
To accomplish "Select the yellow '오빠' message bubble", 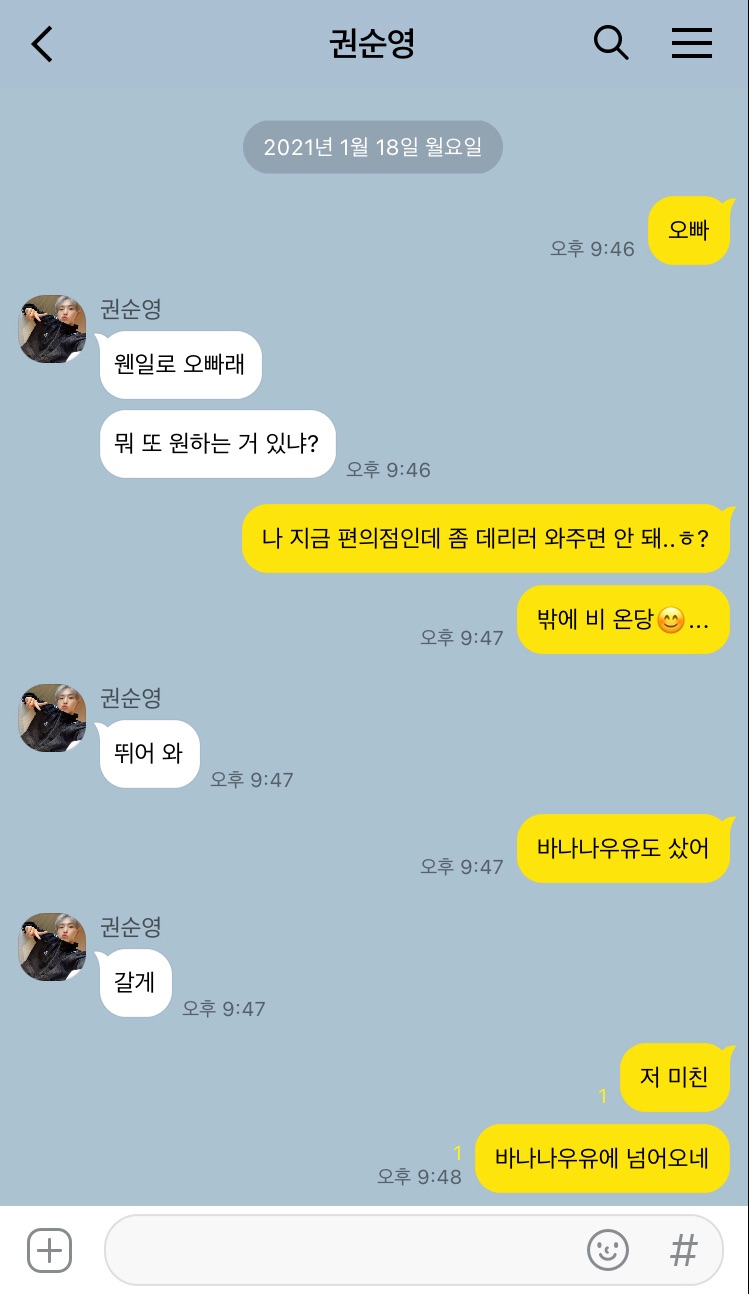I will coord(690,229).
